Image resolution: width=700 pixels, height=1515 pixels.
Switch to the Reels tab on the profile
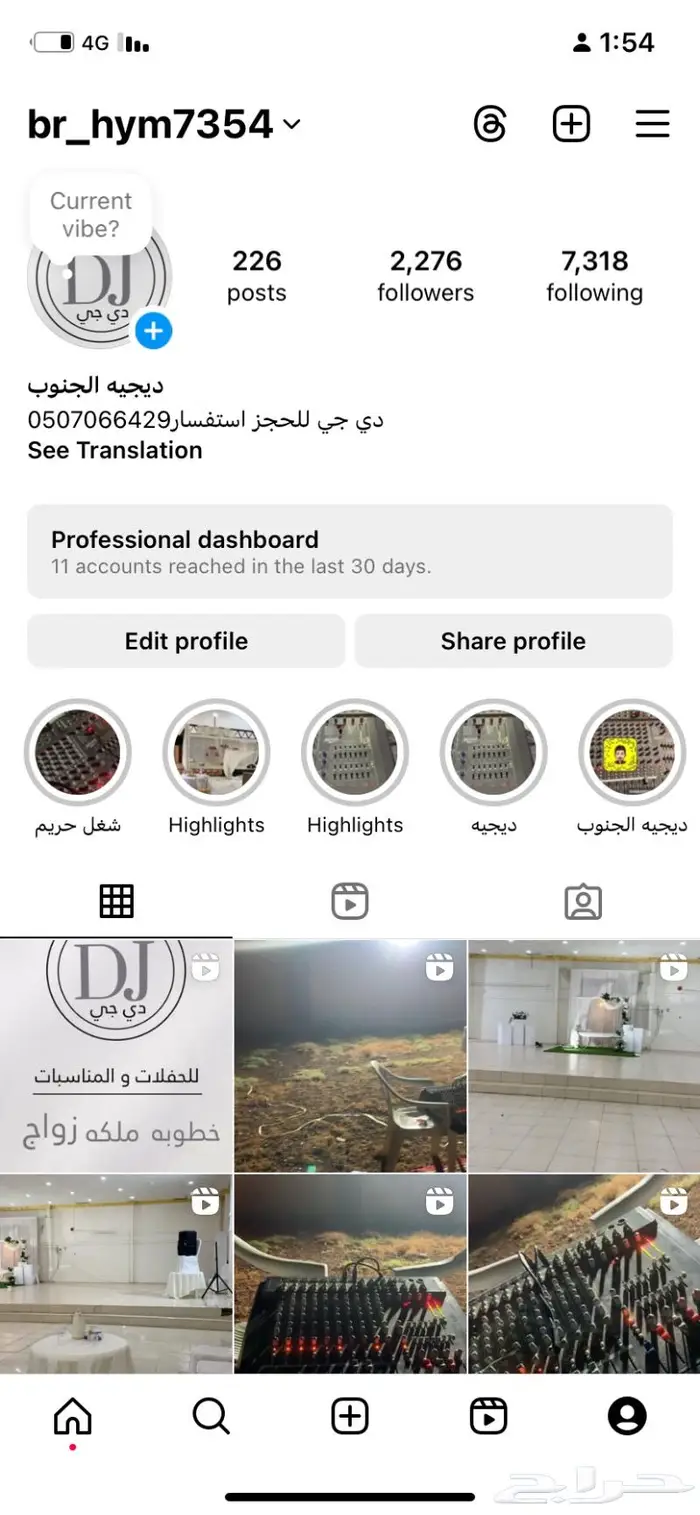(350, 901)
